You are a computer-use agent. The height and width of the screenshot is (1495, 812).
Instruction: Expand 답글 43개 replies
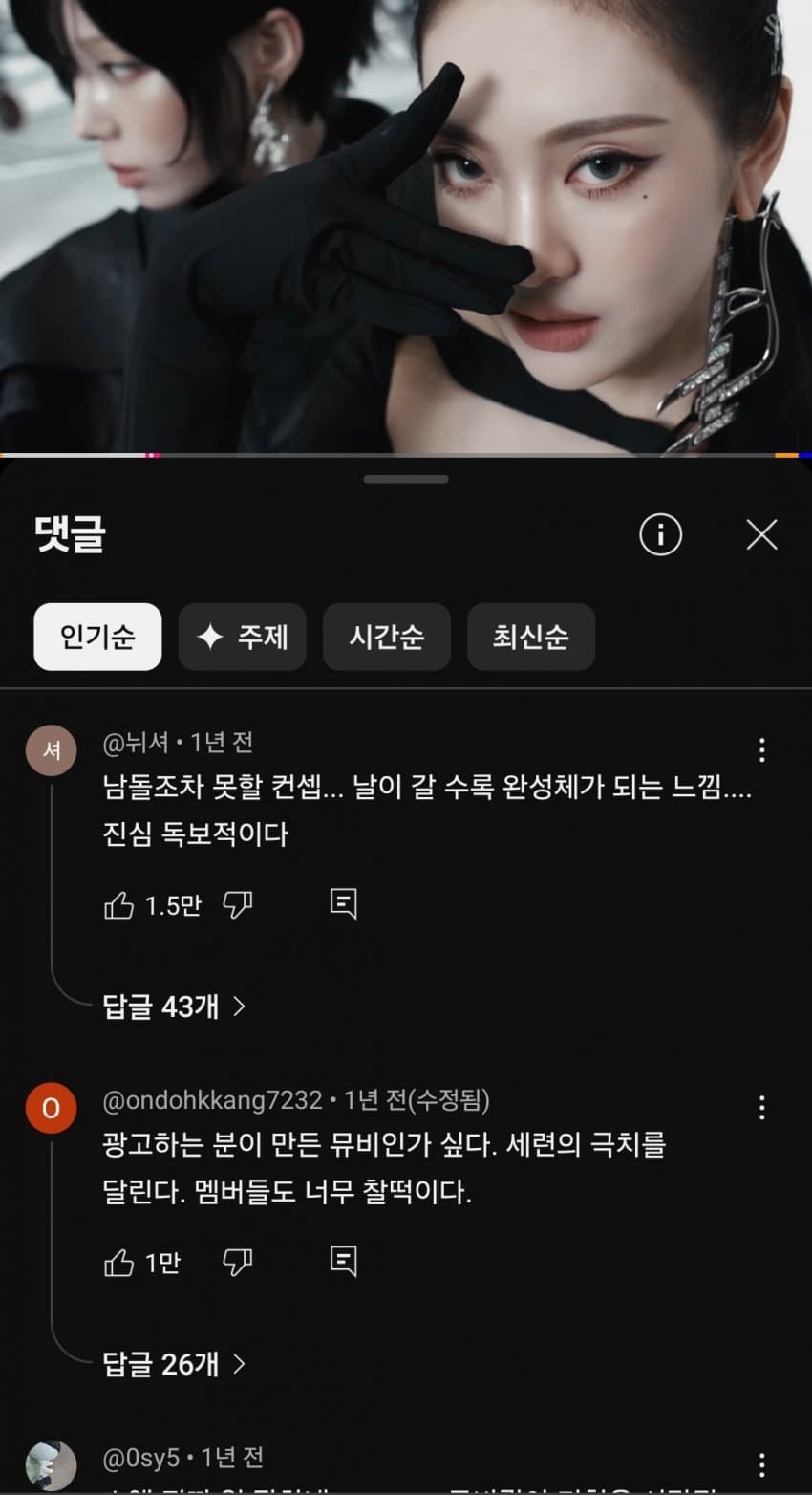174,1007
